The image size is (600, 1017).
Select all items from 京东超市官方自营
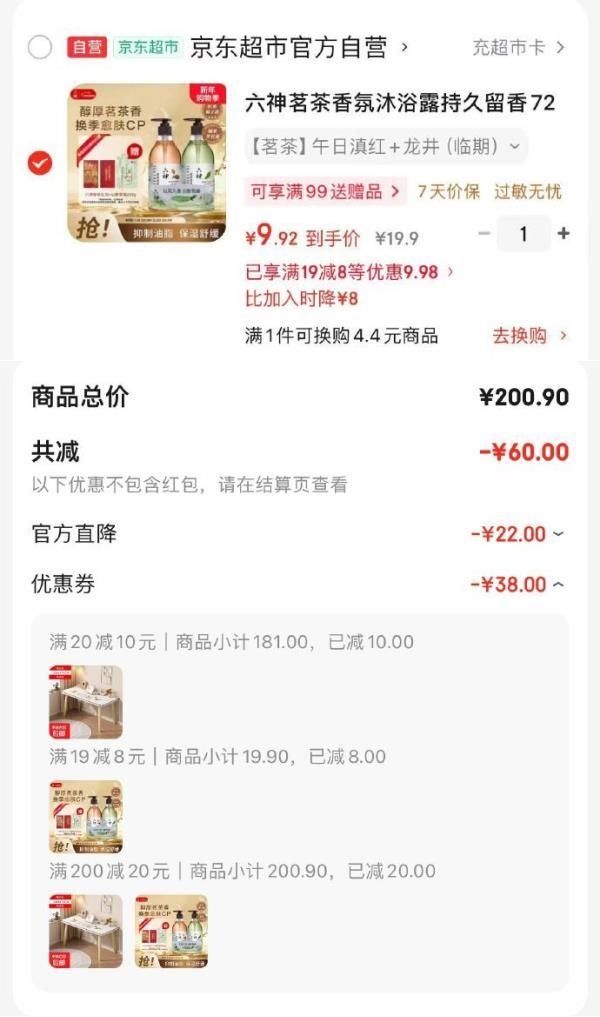point(40,47)
